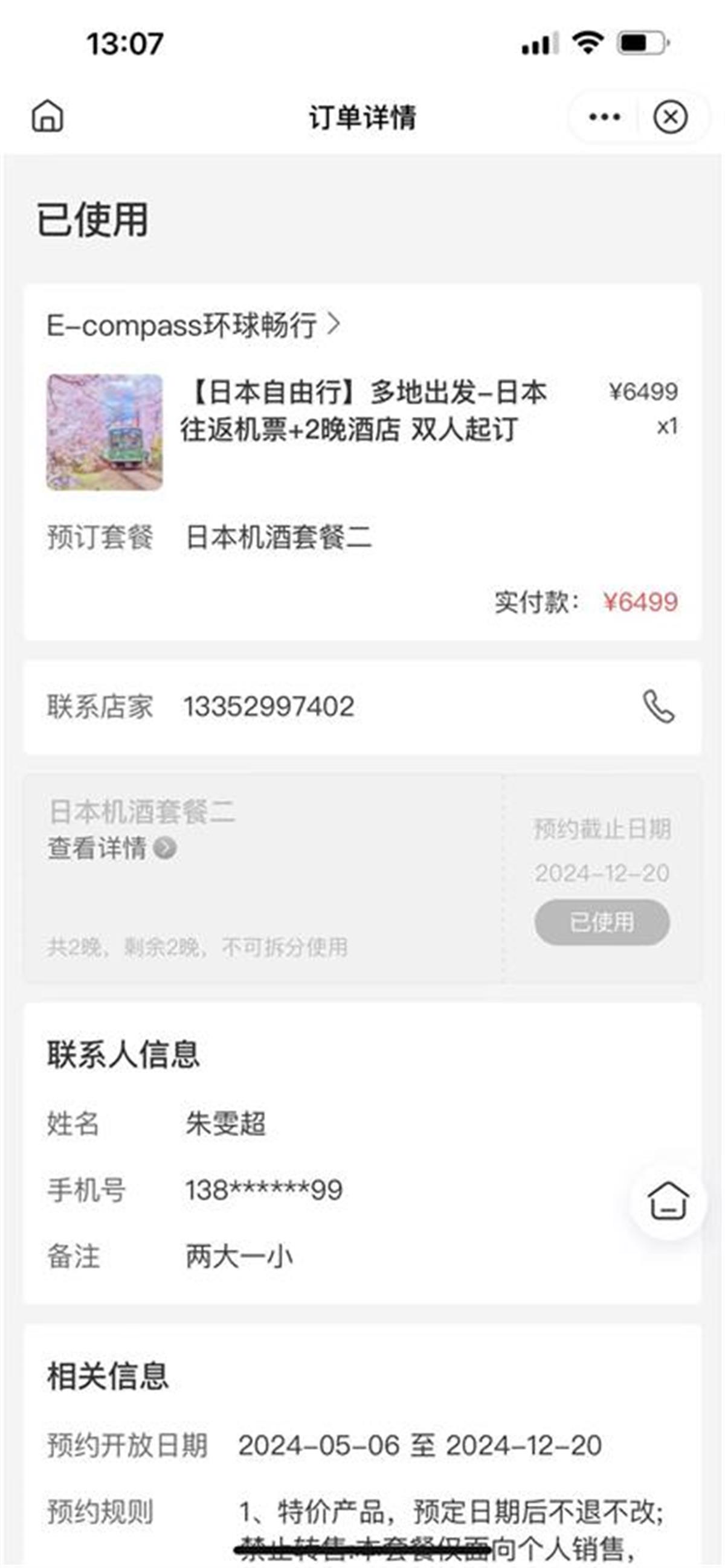Tap 查看详情 for 日本机酒套餐二
725x1568 pixels.
pyautogui.click(x=112, y=848)
